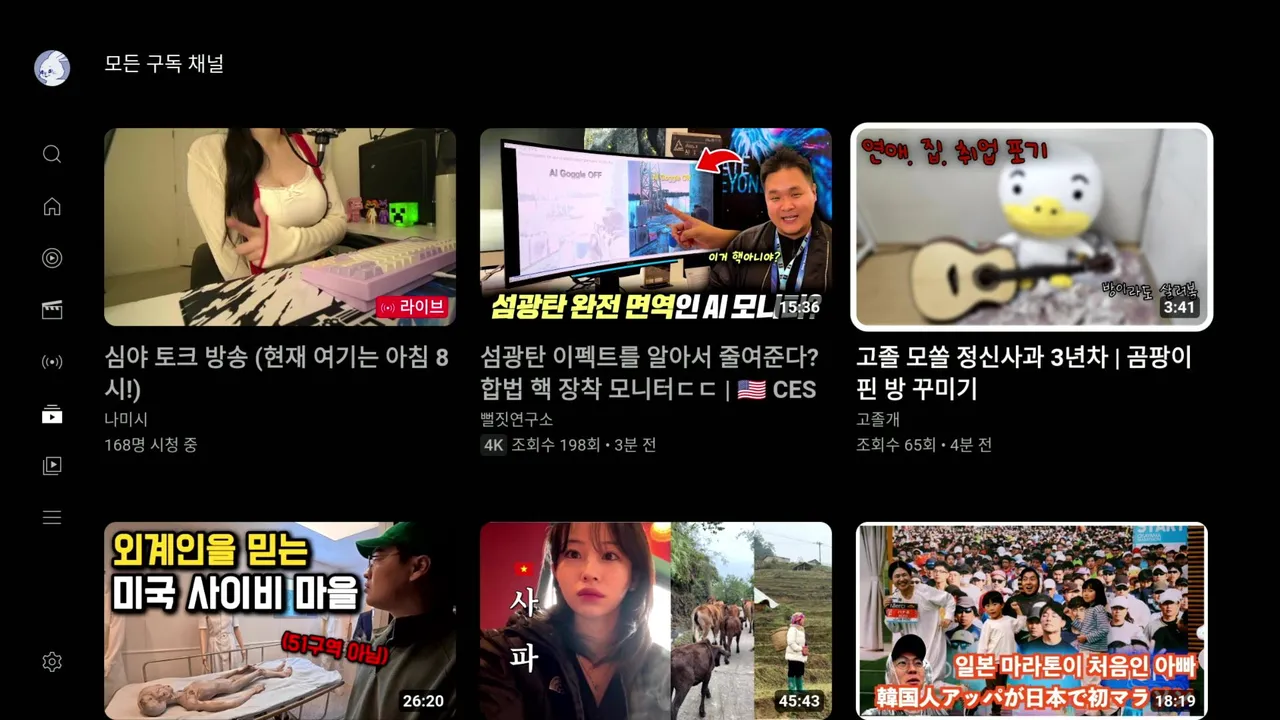Play the 일본 마라톤이 처음인 아빠 video
The image size is (1280, 720).
click(x=1031, y=618)
